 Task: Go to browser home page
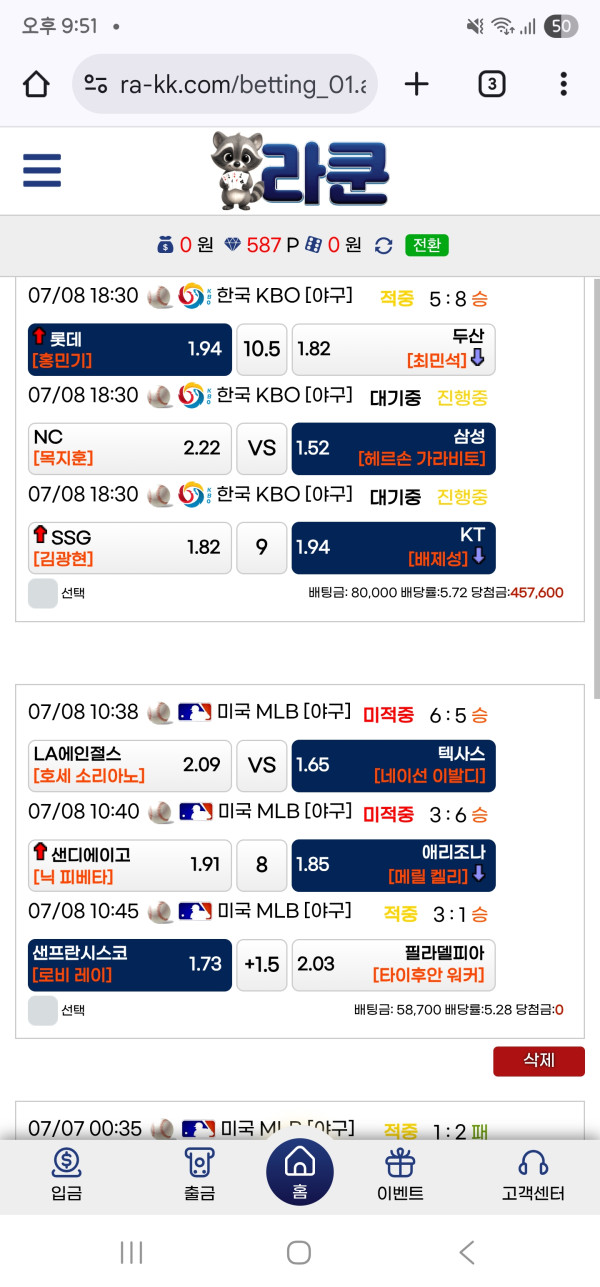pos(36,84)
